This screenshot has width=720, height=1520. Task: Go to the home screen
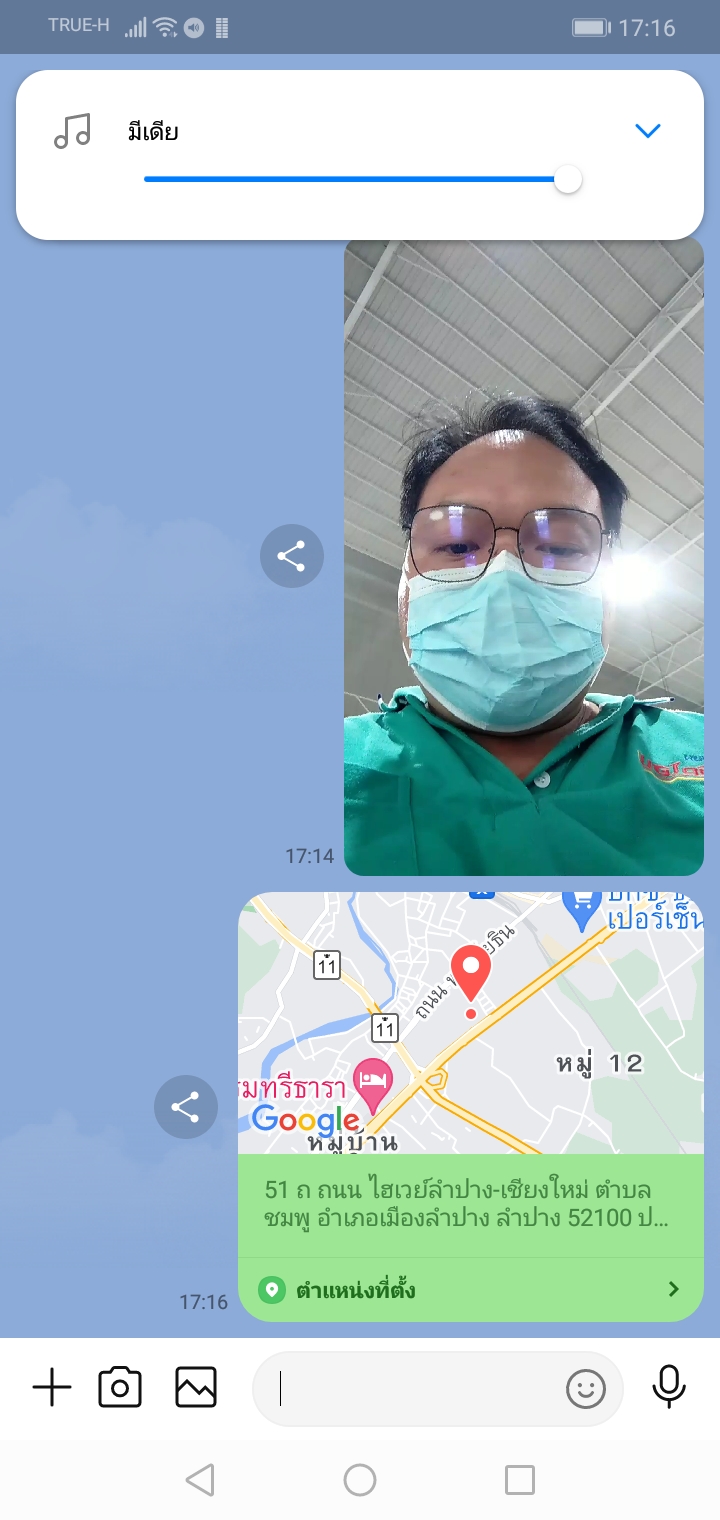pos(360,1479)
